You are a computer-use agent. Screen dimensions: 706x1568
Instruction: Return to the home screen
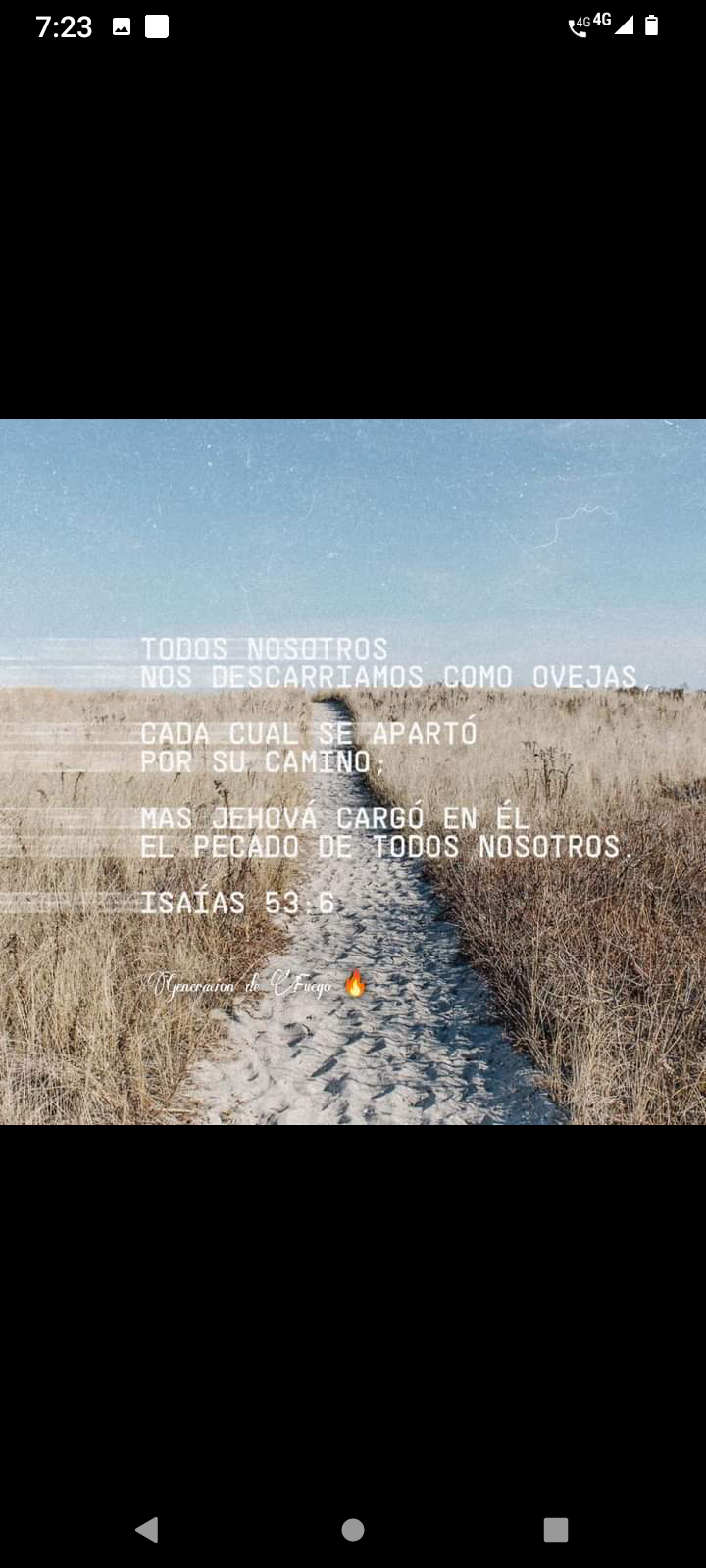(x=353, y=1529)
